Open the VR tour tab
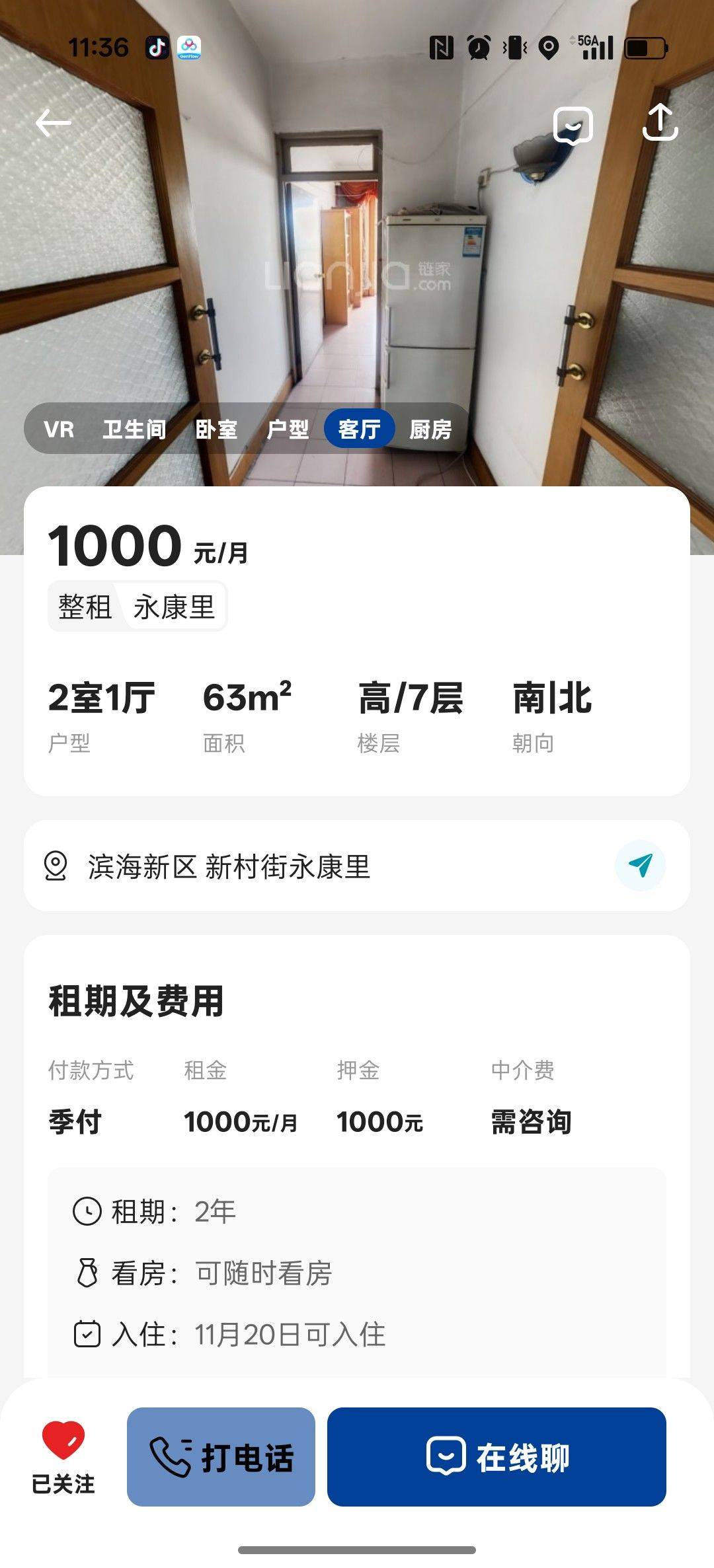This screenshot has height=1568, width=714. click(x=59, y=429)
